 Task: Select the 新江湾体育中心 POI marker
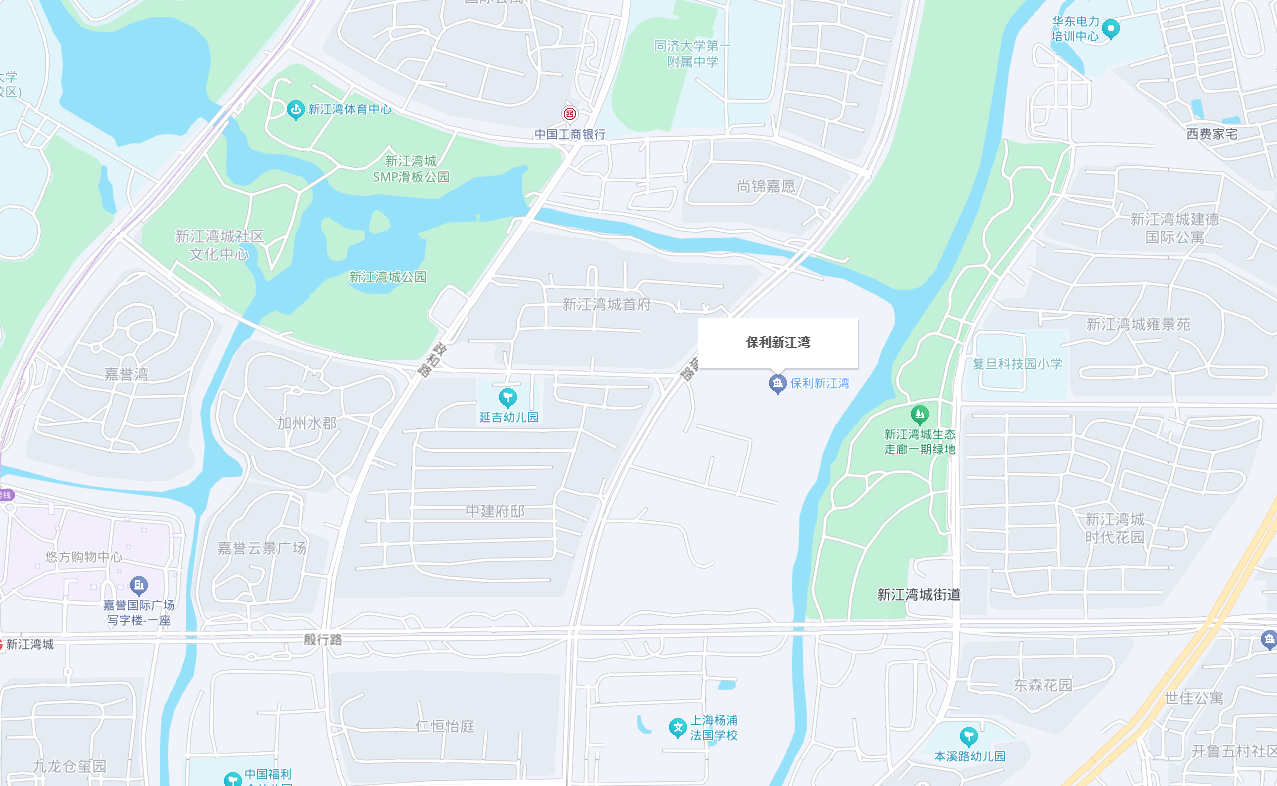click(295, 110)
